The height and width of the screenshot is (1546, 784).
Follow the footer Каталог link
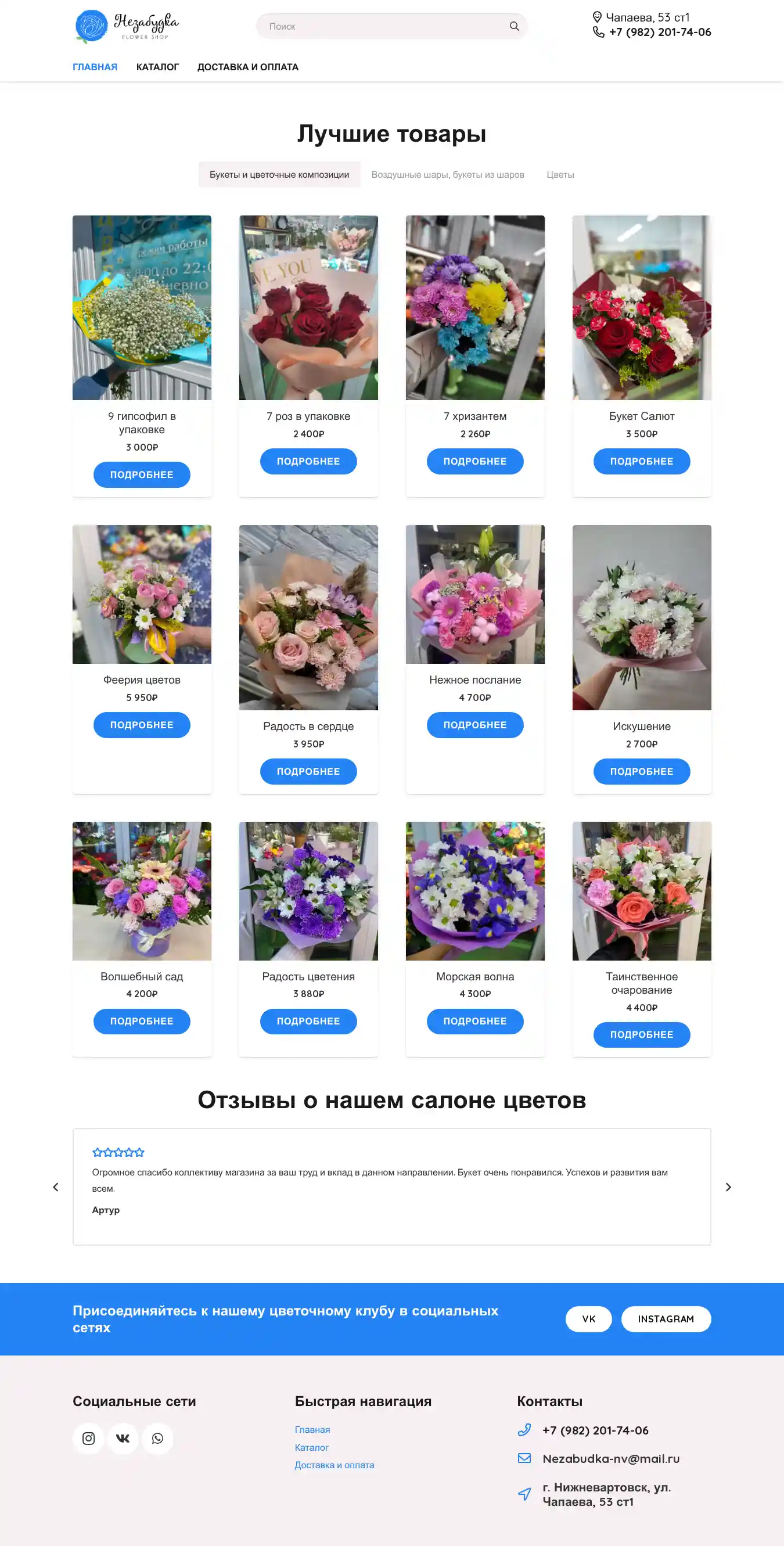[x=311, y=1448]
